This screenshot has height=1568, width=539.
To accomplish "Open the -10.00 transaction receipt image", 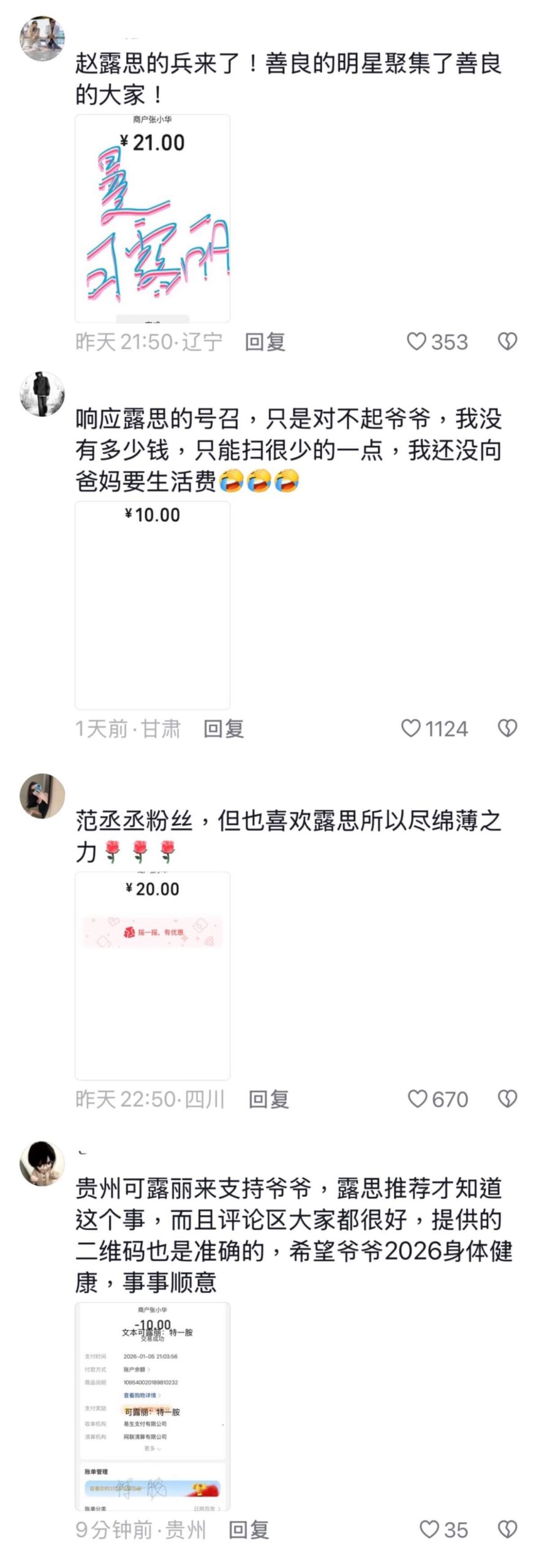I will pos(153,1406).
